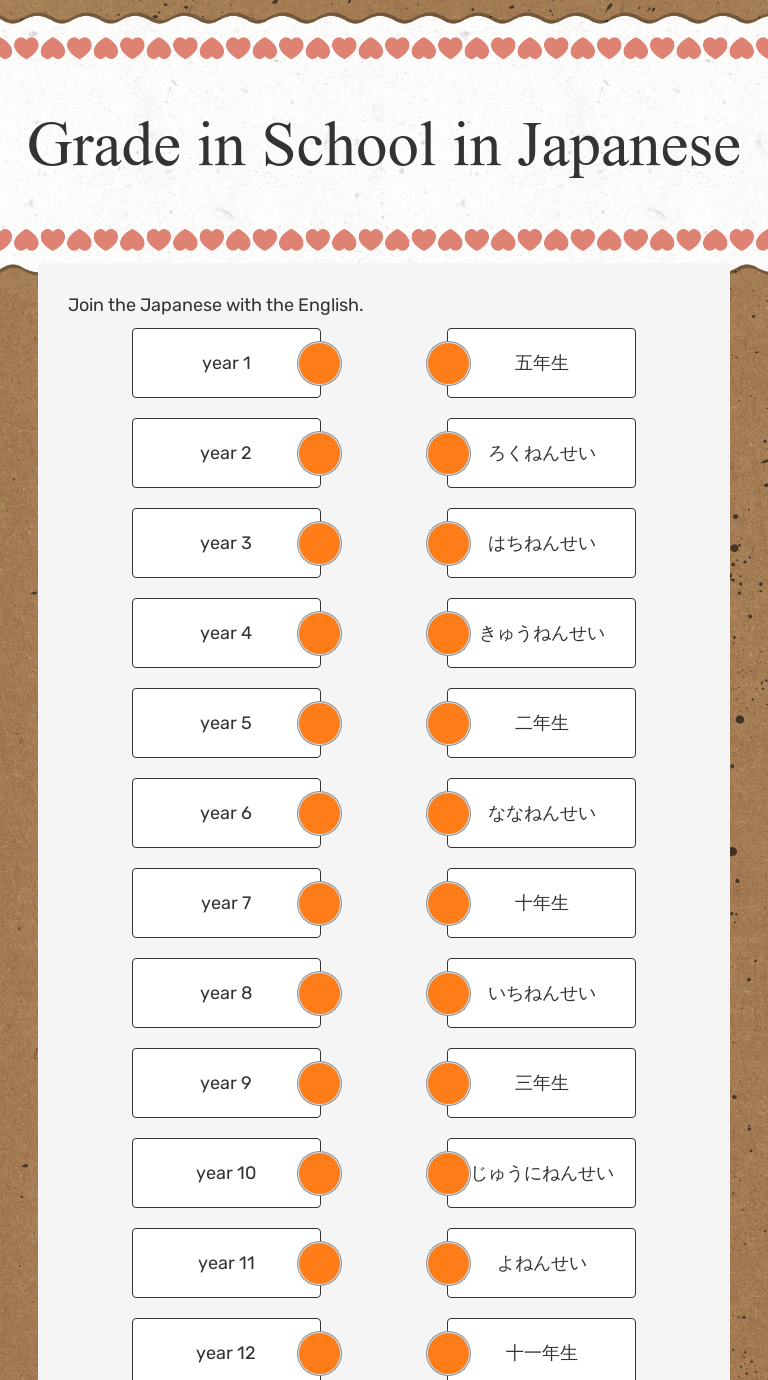Select the 五年生 answer box

(541, 363)
